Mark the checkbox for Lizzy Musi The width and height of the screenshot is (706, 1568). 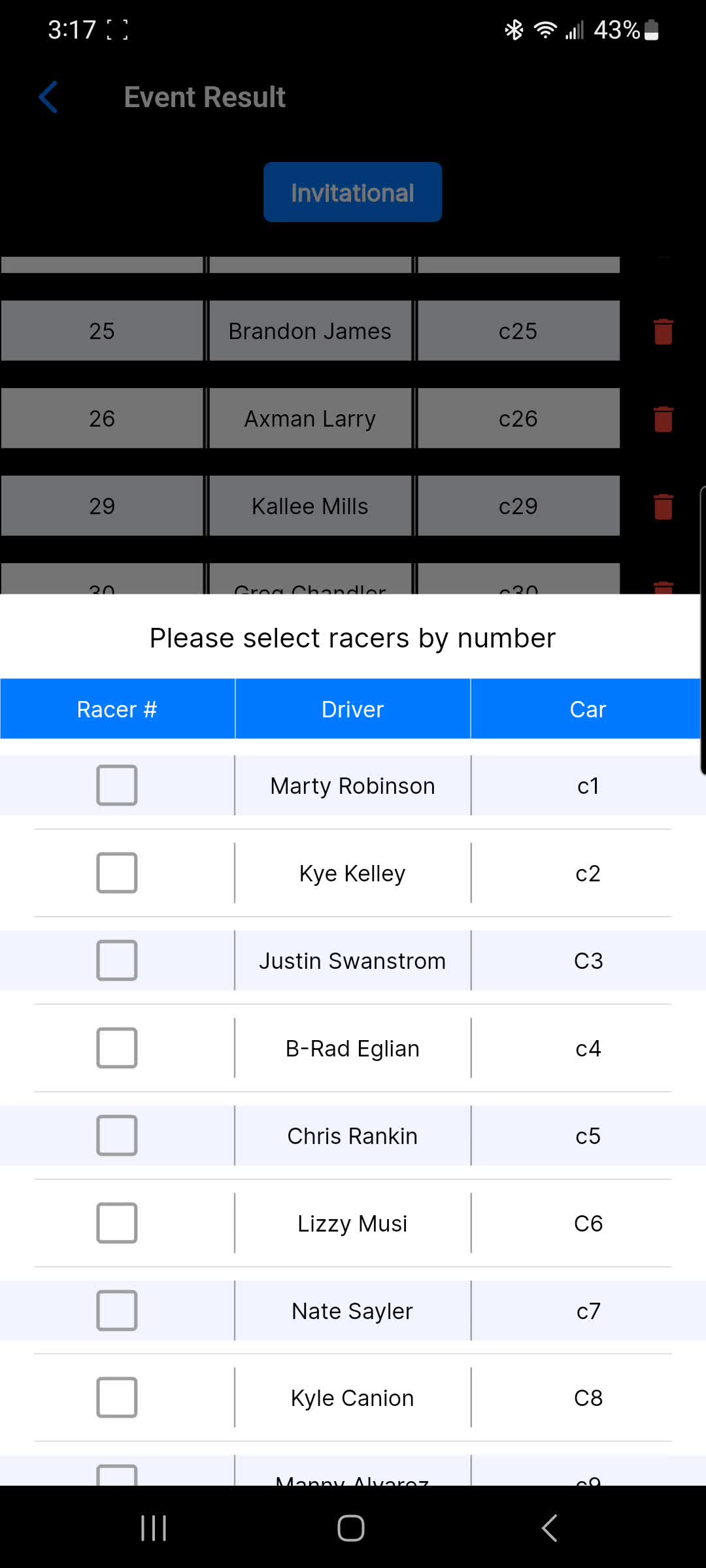pos(117,1223)
